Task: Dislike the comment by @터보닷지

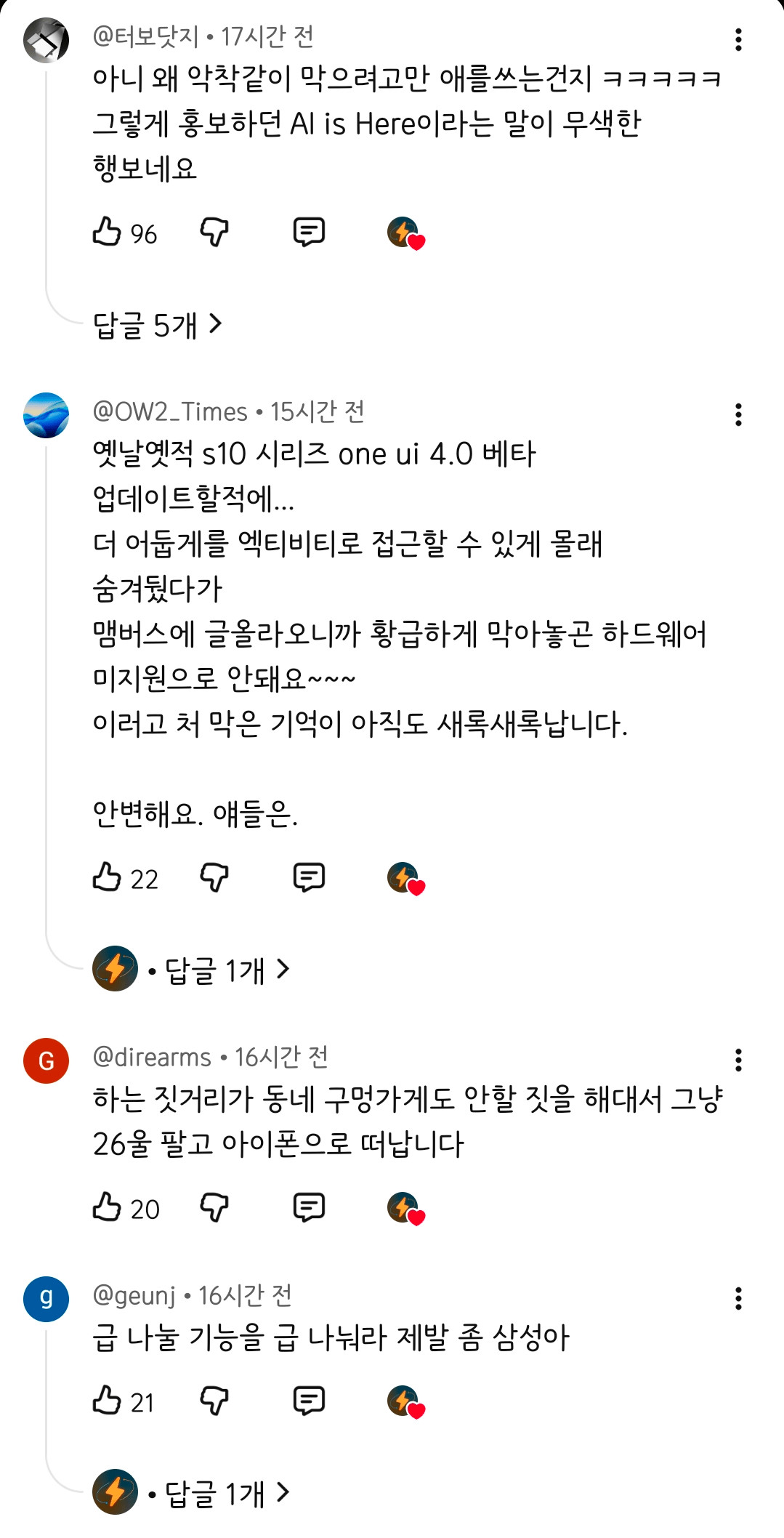Action: pyautogui.click(x=214, y=233)
